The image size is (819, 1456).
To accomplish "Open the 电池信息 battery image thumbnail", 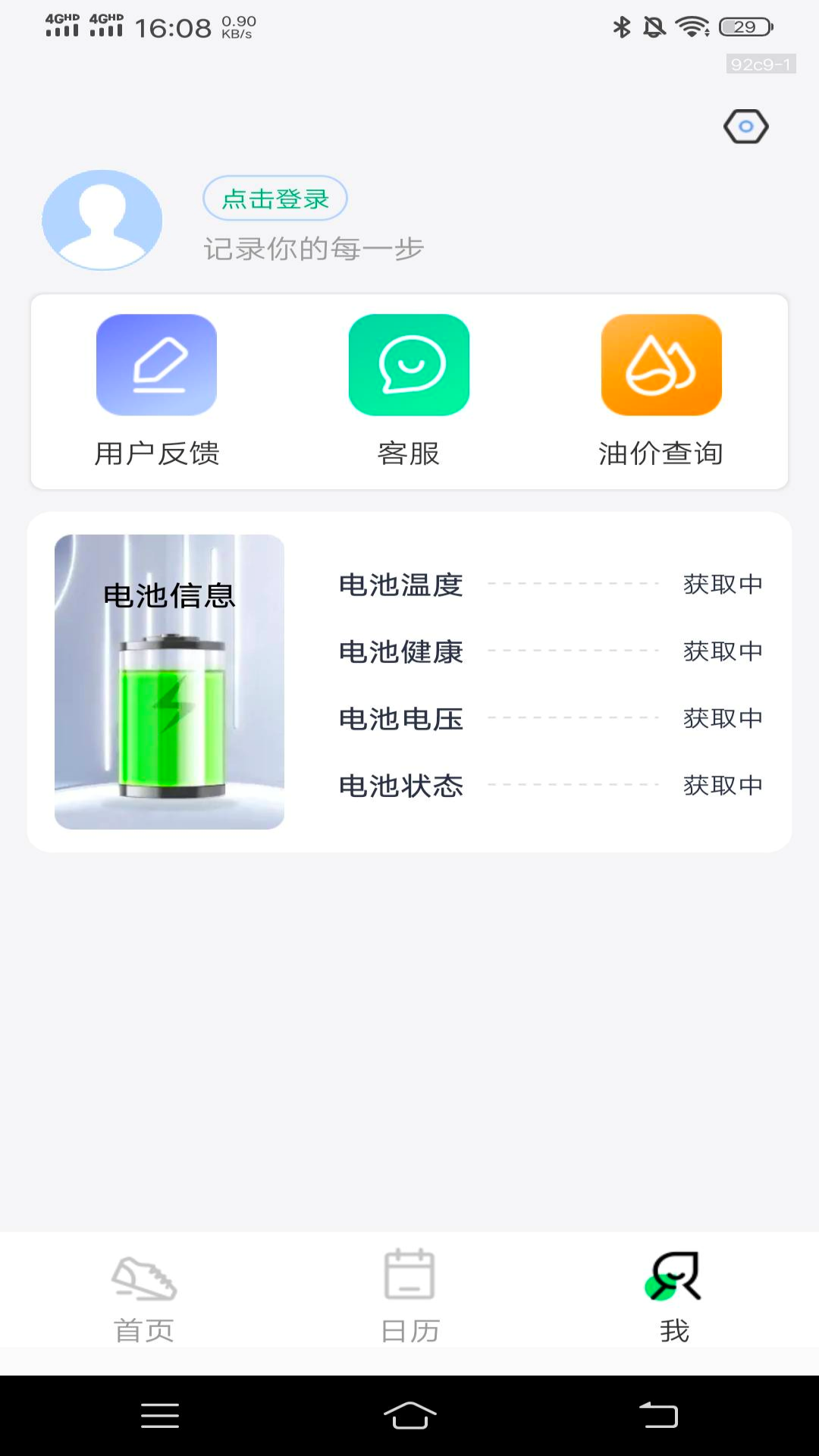I will [169, 680].
